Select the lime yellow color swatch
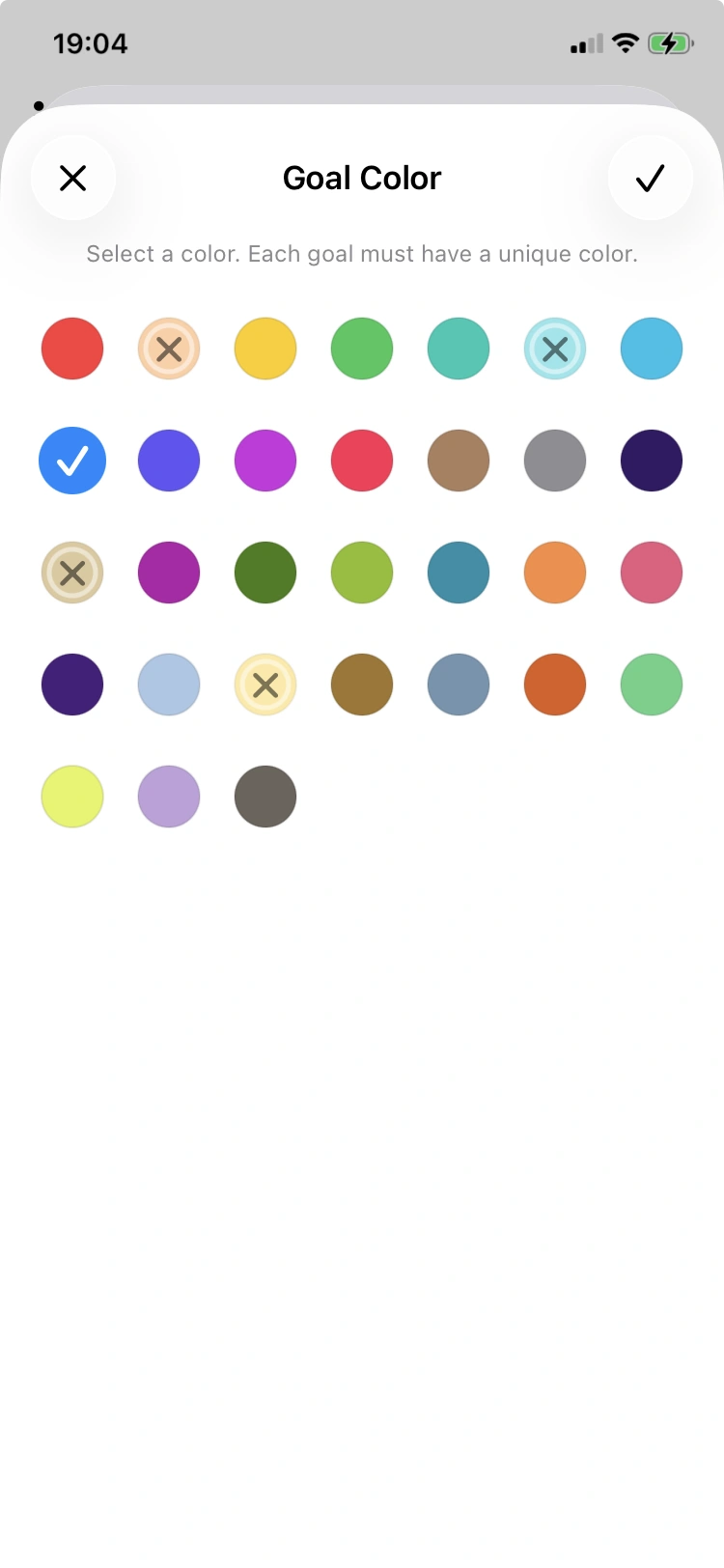Image resolution: width=724 pixels, height=1568 pixels. coord(72,797)
